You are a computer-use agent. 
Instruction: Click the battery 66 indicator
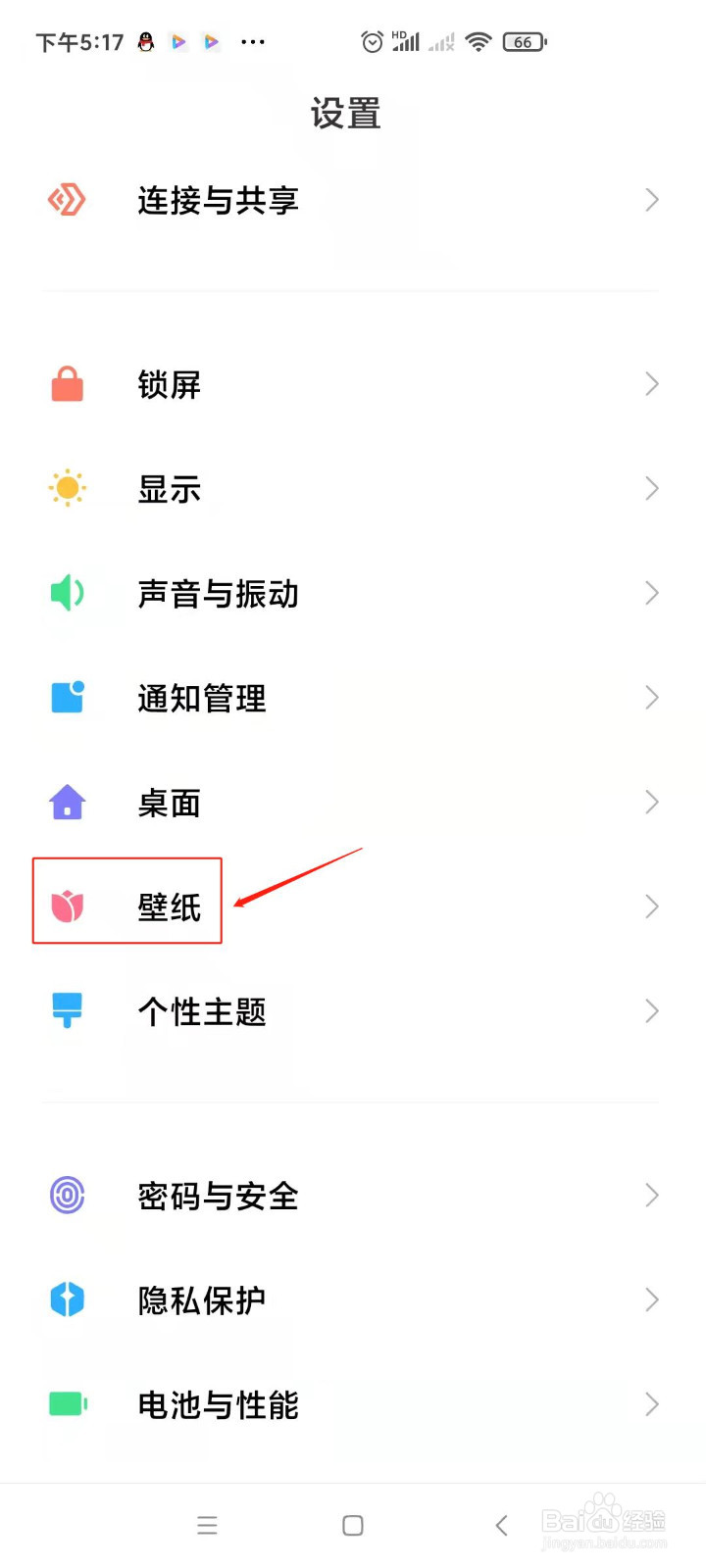pyautogui.click(x=524, y=42)
